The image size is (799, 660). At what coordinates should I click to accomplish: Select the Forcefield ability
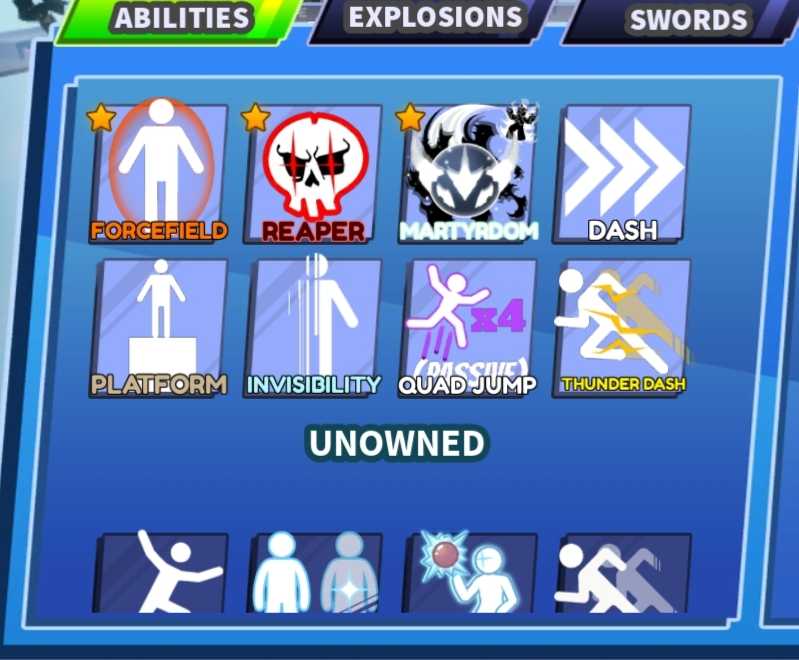click(x=160, y=170)
